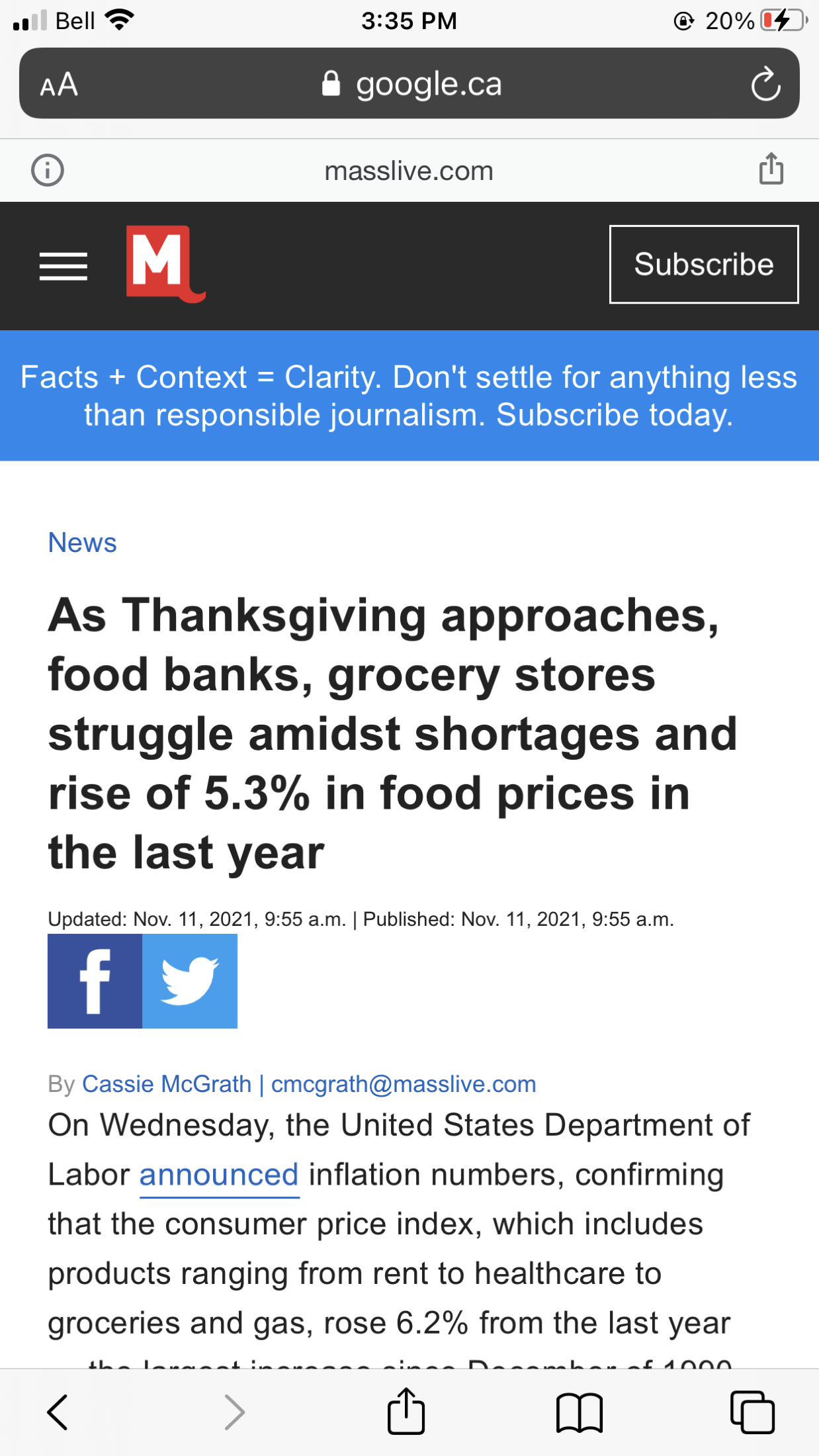819x1456 pixels.
Task: Reload the page
Action: (765, 85)
